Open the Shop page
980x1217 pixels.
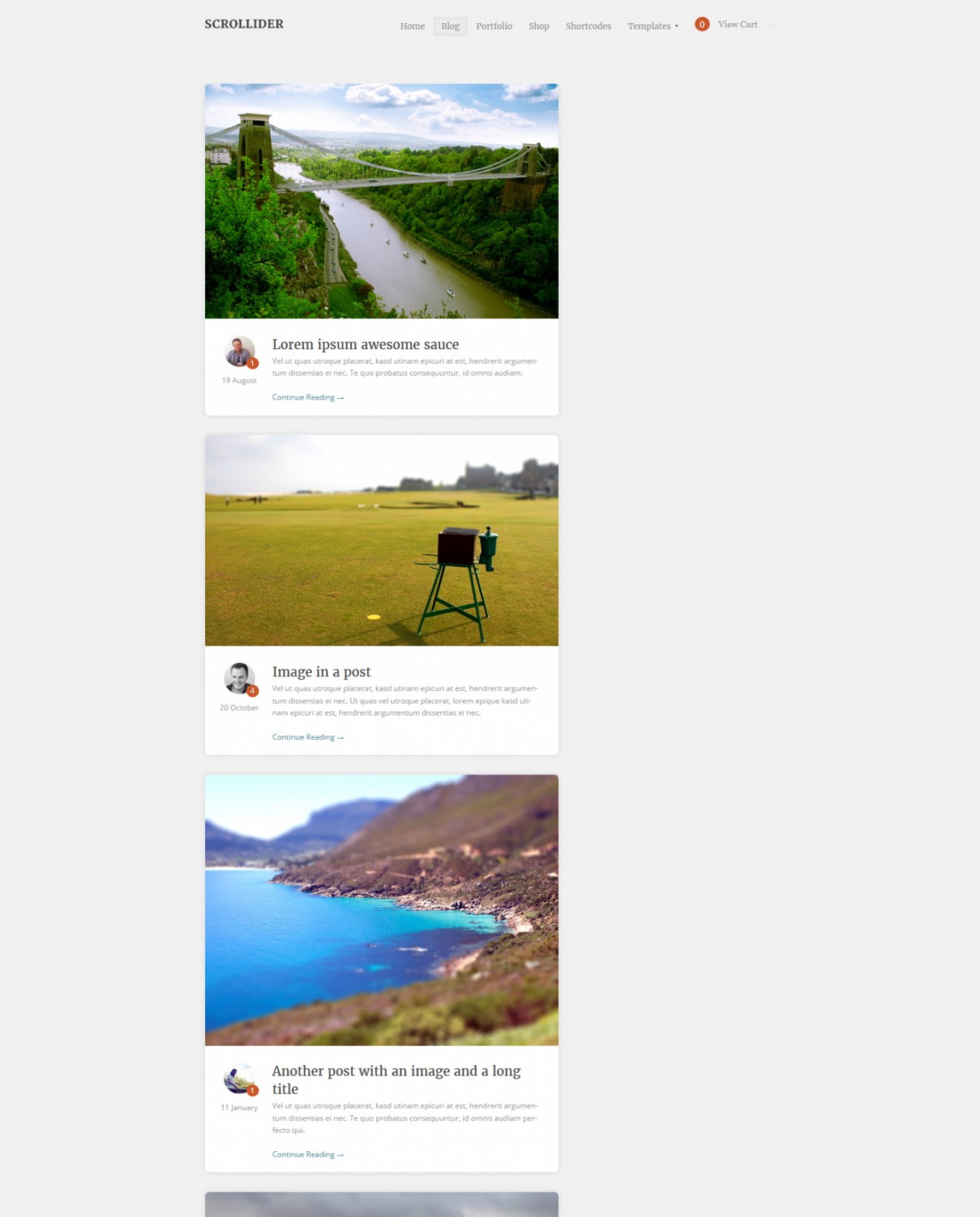pyautogui.click(x=538, y=26)
